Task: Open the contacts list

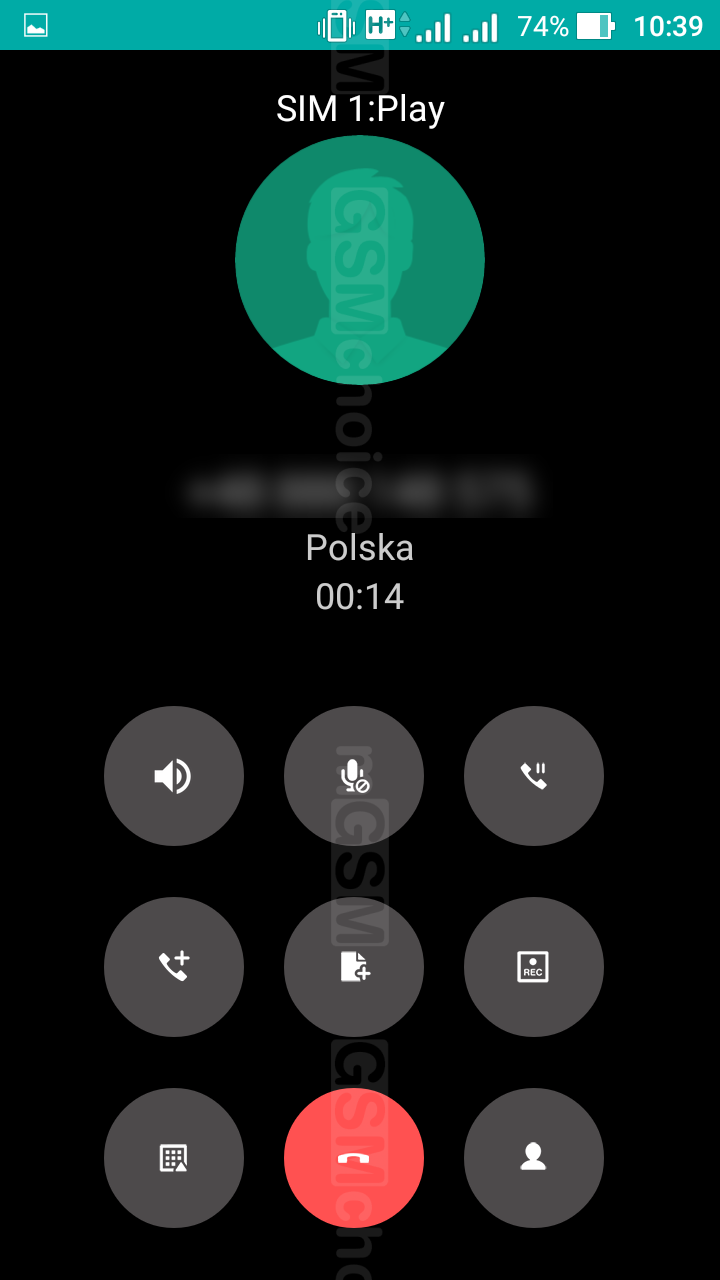Action: pos(534,1158)
